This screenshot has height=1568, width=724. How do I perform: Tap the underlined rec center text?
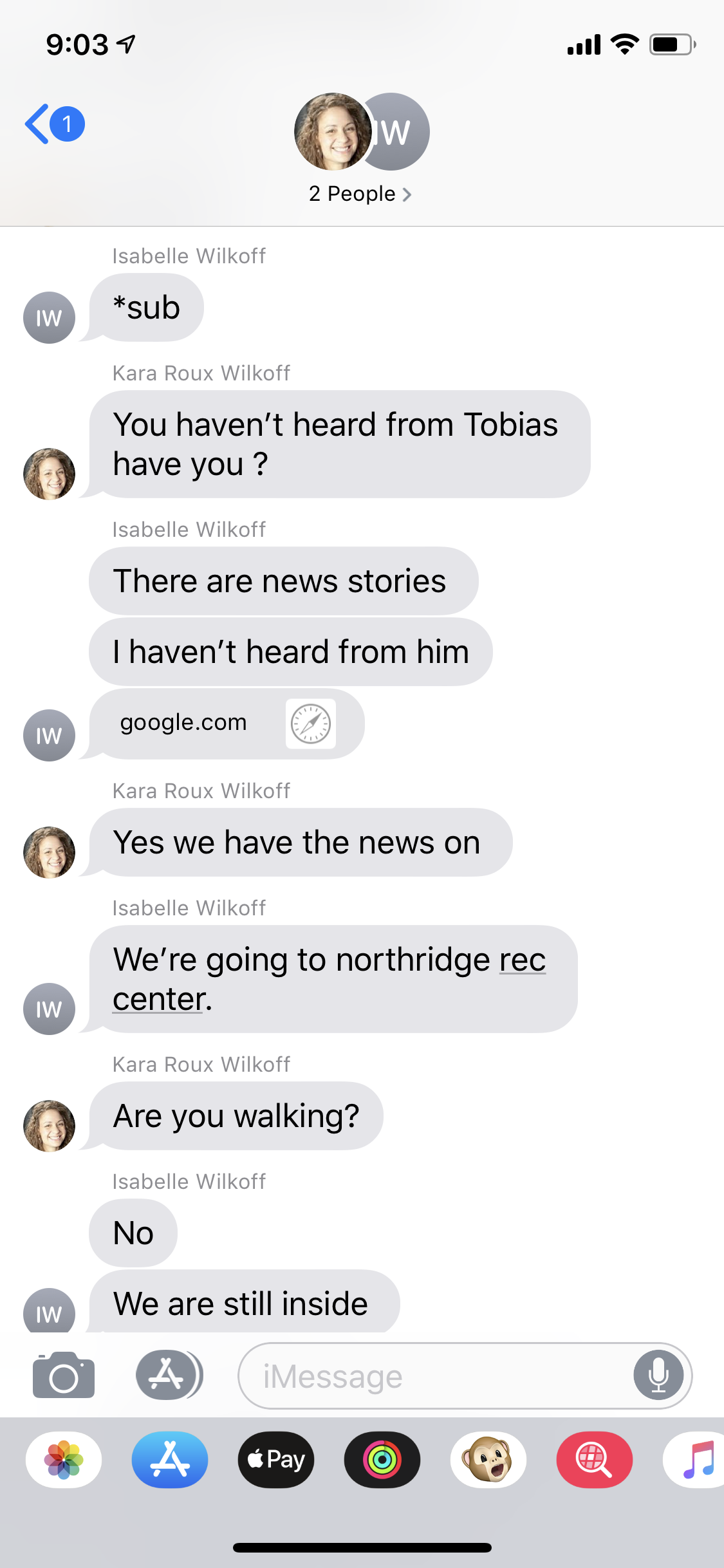coord(329,980)
